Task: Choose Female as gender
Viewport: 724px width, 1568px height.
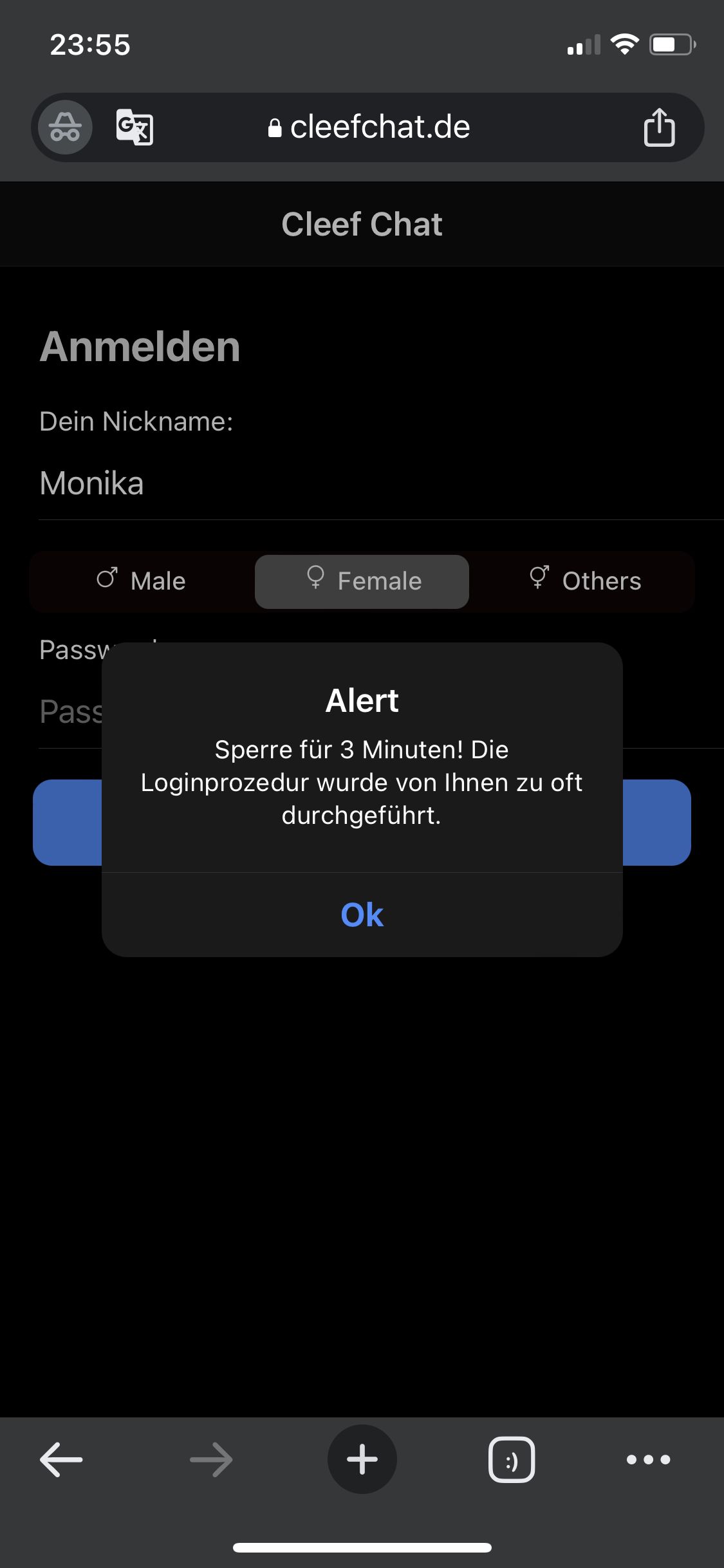Action: (362, 581)
